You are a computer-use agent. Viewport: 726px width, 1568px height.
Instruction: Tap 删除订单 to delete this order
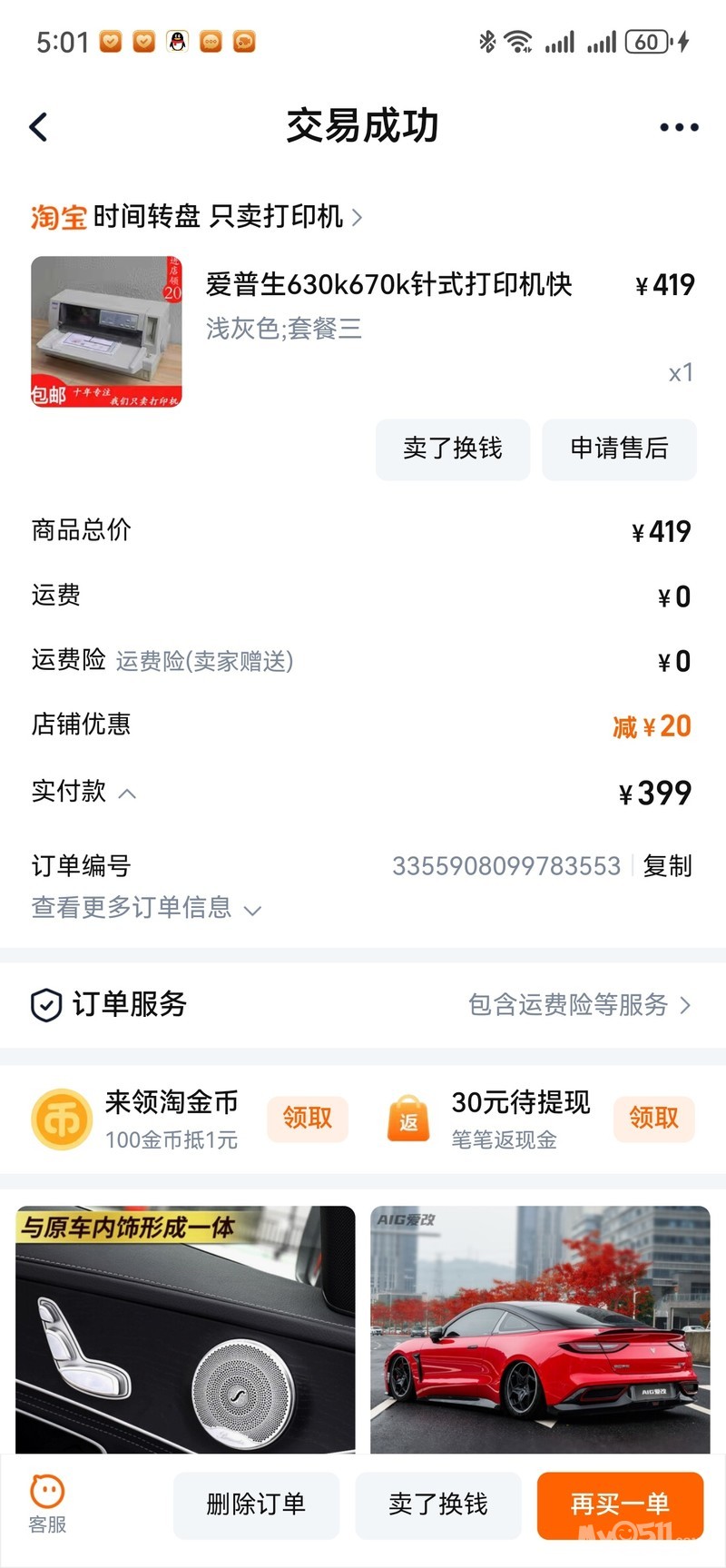click(x=256, y=1504)
